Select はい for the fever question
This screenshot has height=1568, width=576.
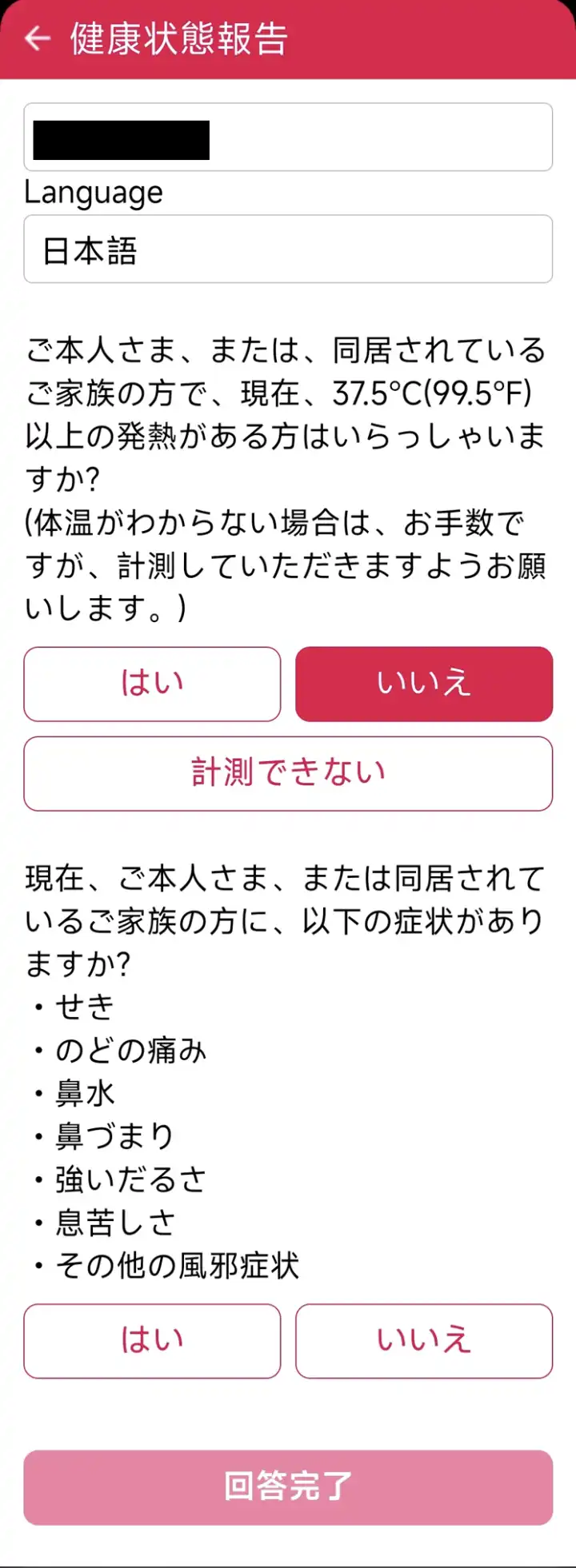[152, 684]
